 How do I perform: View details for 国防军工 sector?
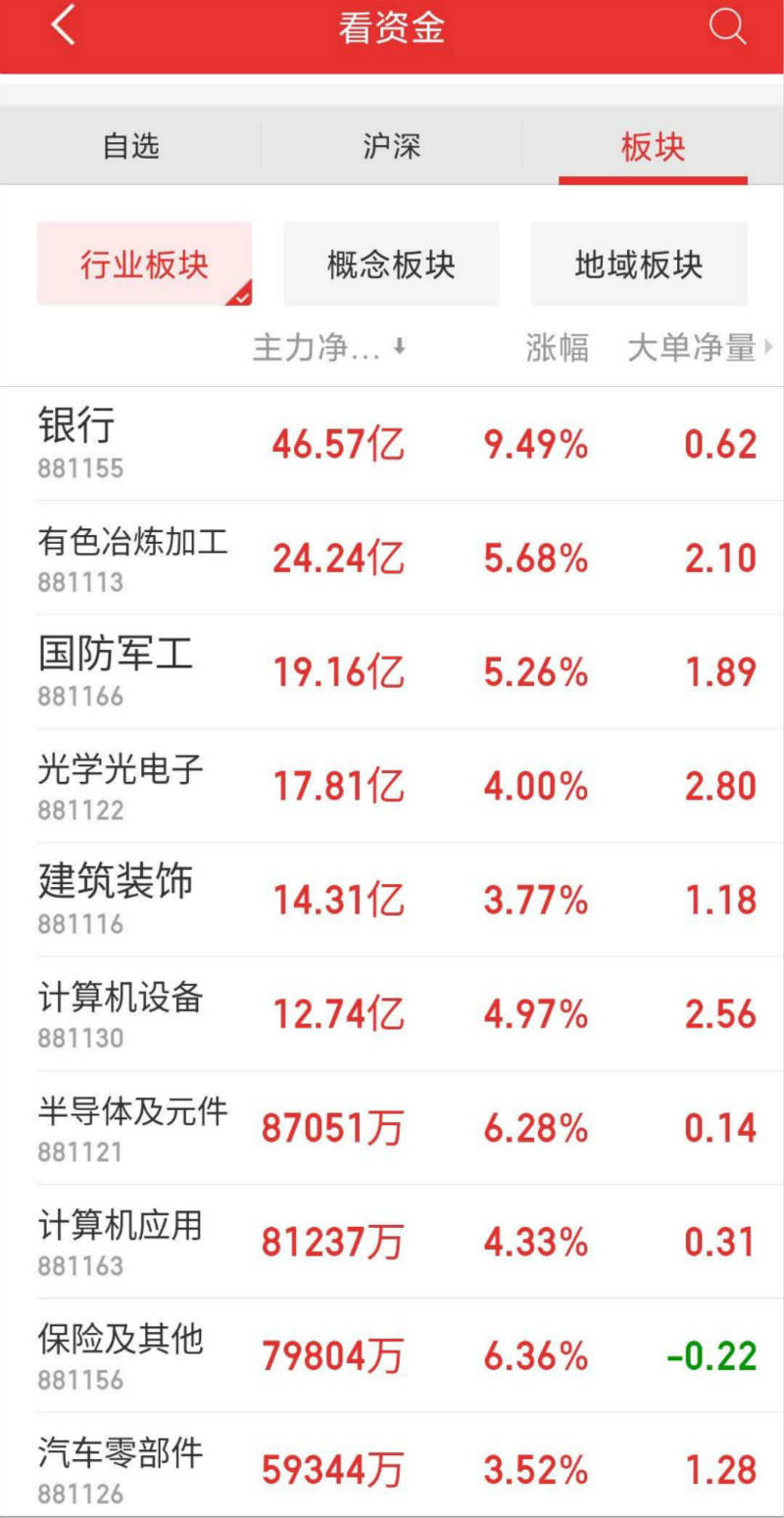[392, 669]
